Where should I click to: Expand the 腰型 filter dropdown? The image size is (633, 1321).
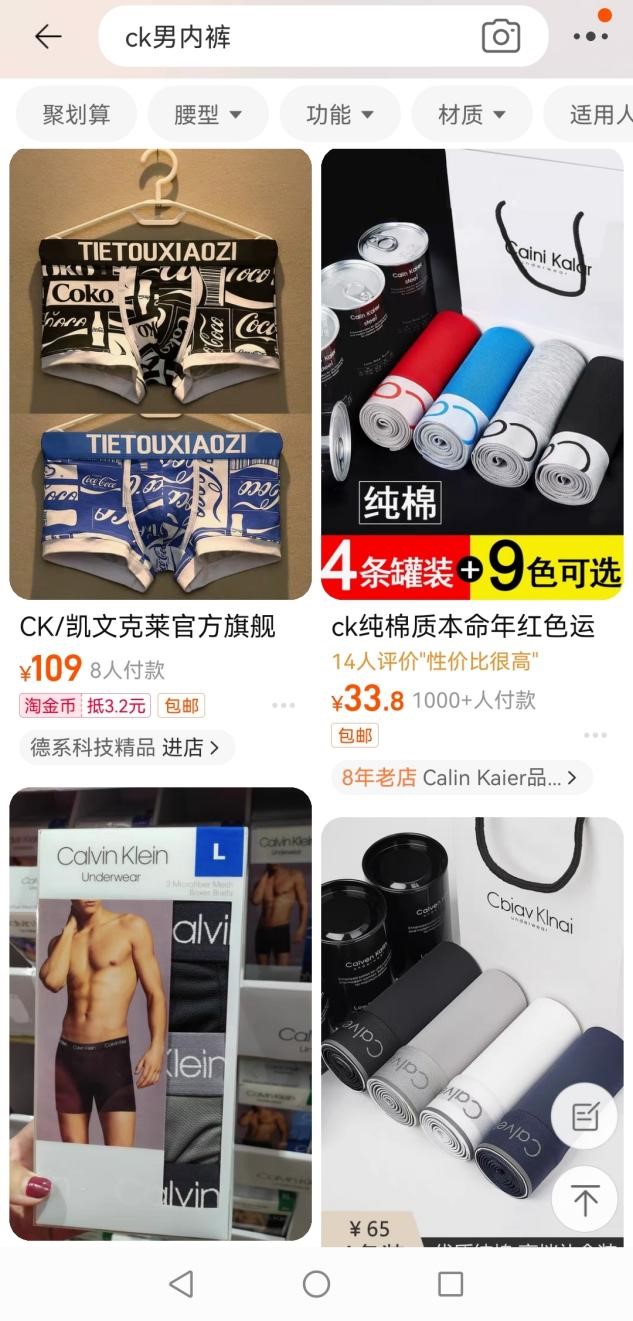[x=208, y=114]
